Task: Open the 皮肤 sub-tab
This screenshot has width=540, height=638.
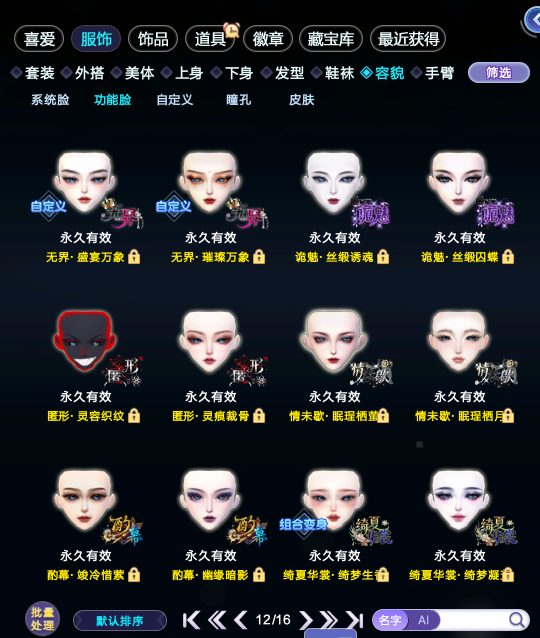Action: pyautogui.click(x=302, y=100)
